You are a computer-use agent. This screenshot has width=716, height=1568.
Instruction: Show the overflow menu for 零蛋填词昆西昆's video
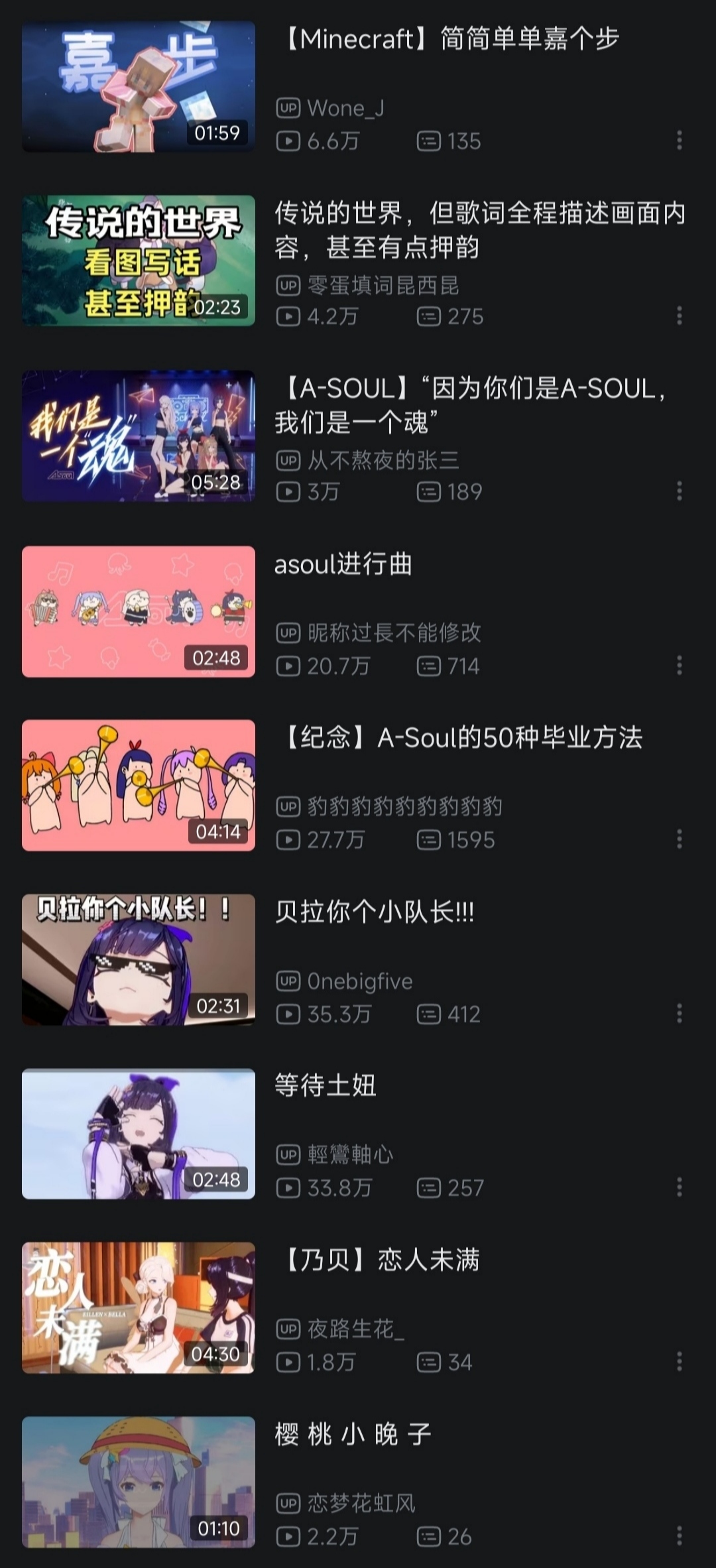679,316
